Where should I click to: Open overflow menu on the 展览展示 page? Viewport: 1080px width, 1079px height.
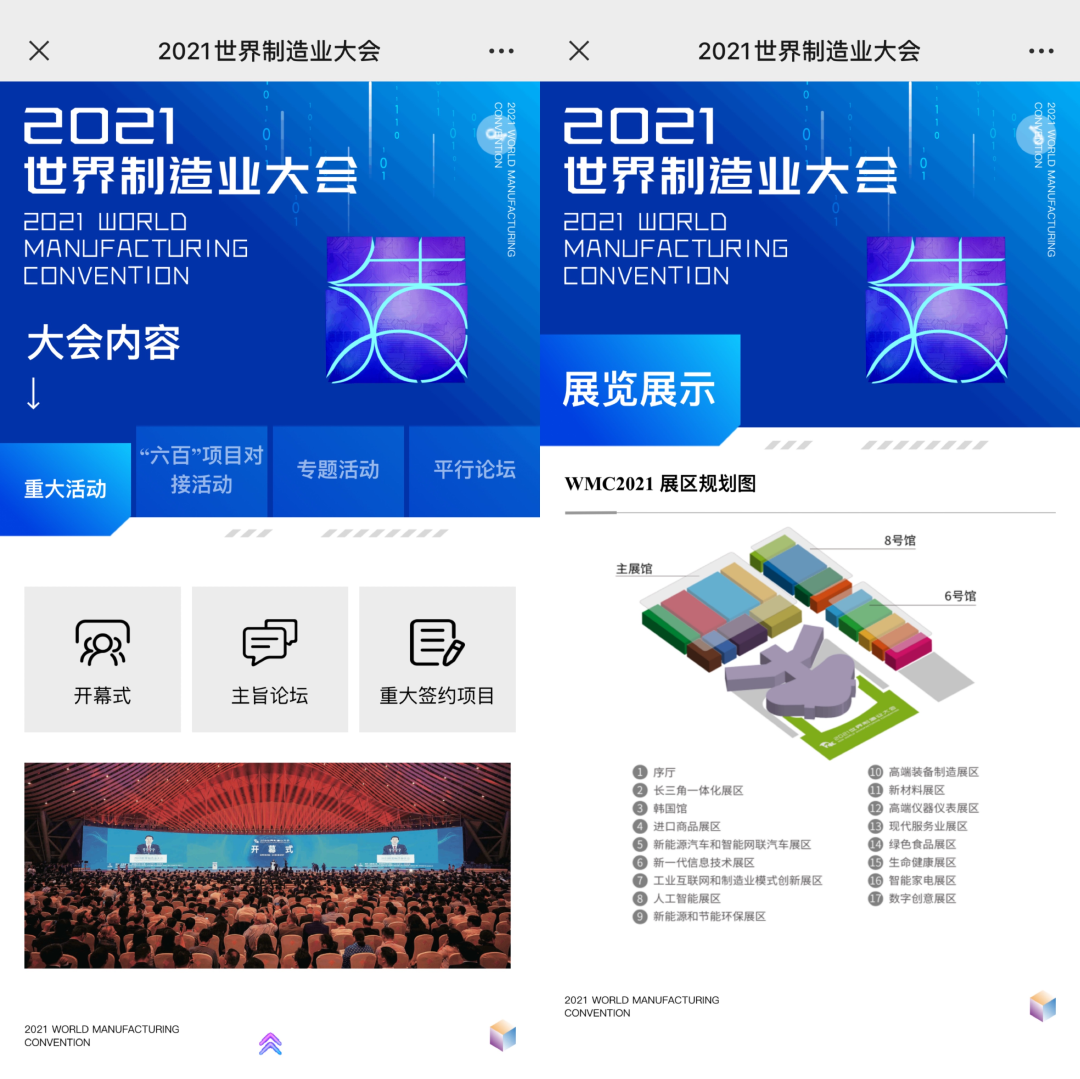[1041, 51]
